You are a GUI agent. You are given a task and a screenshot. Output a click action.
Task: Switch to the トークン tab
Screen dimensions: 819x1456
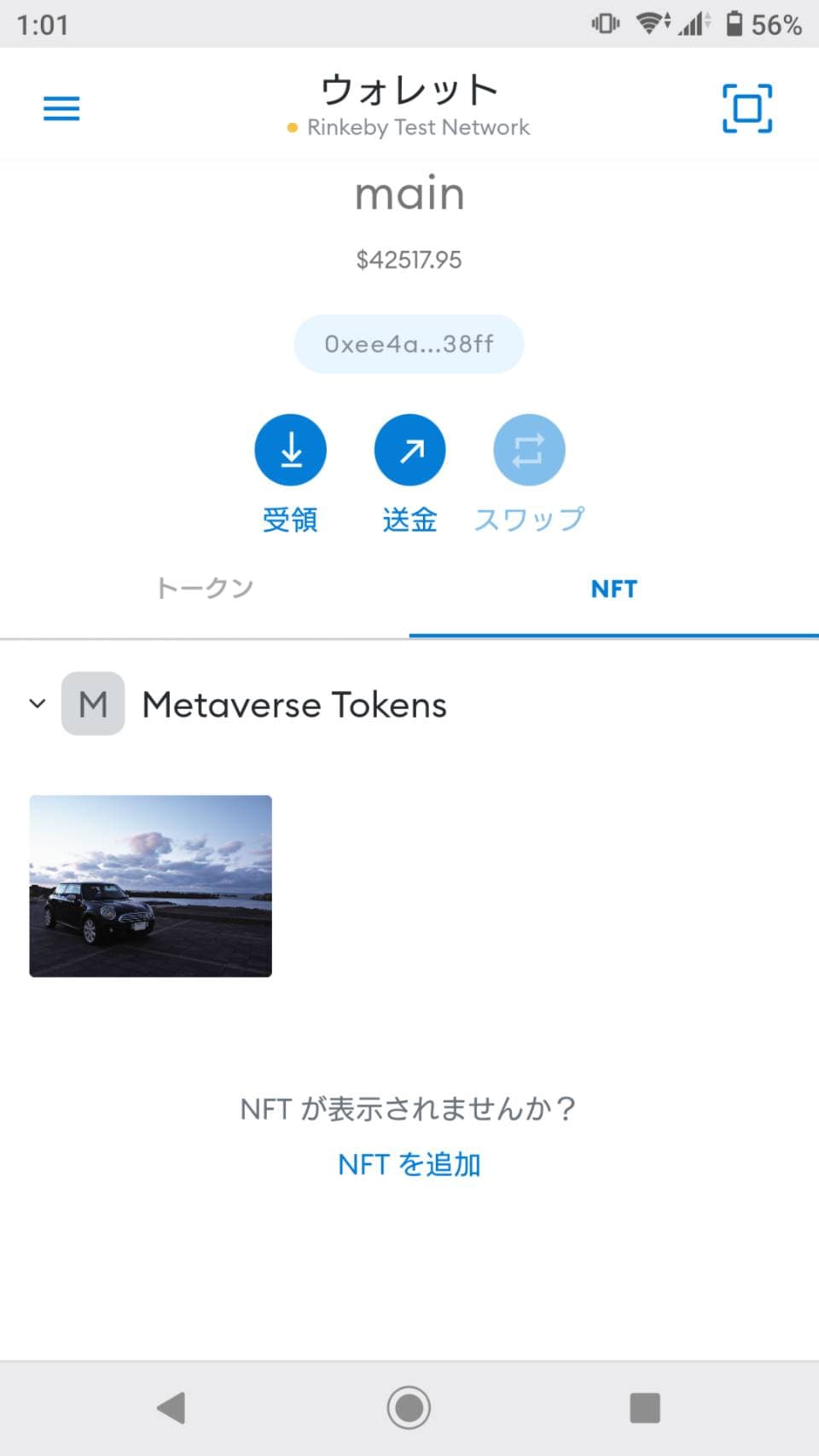click(x=205, y=588)
